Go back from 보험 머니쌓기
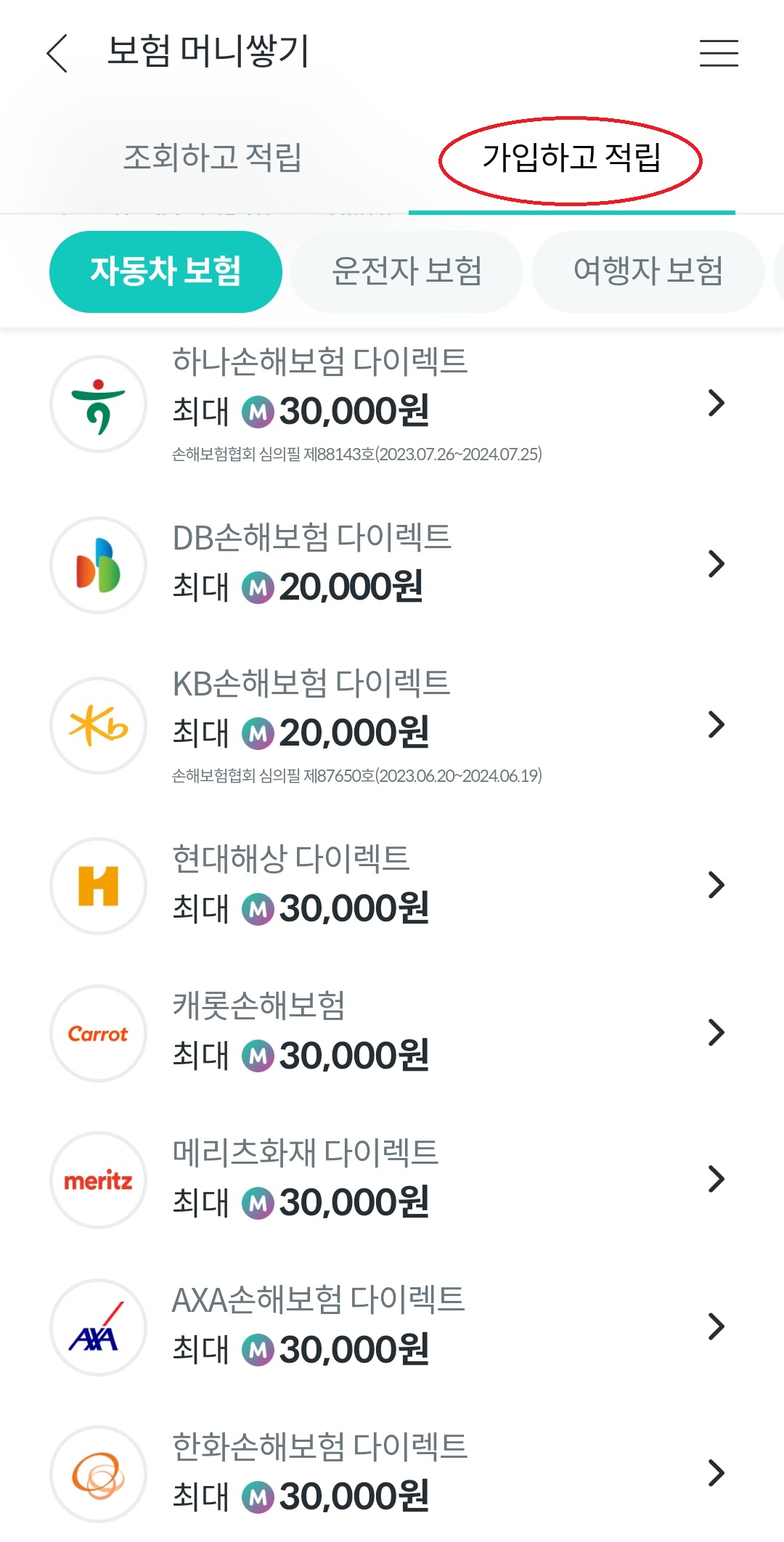The height and width of the screenshot is (1542, 784). click(57, 53)
